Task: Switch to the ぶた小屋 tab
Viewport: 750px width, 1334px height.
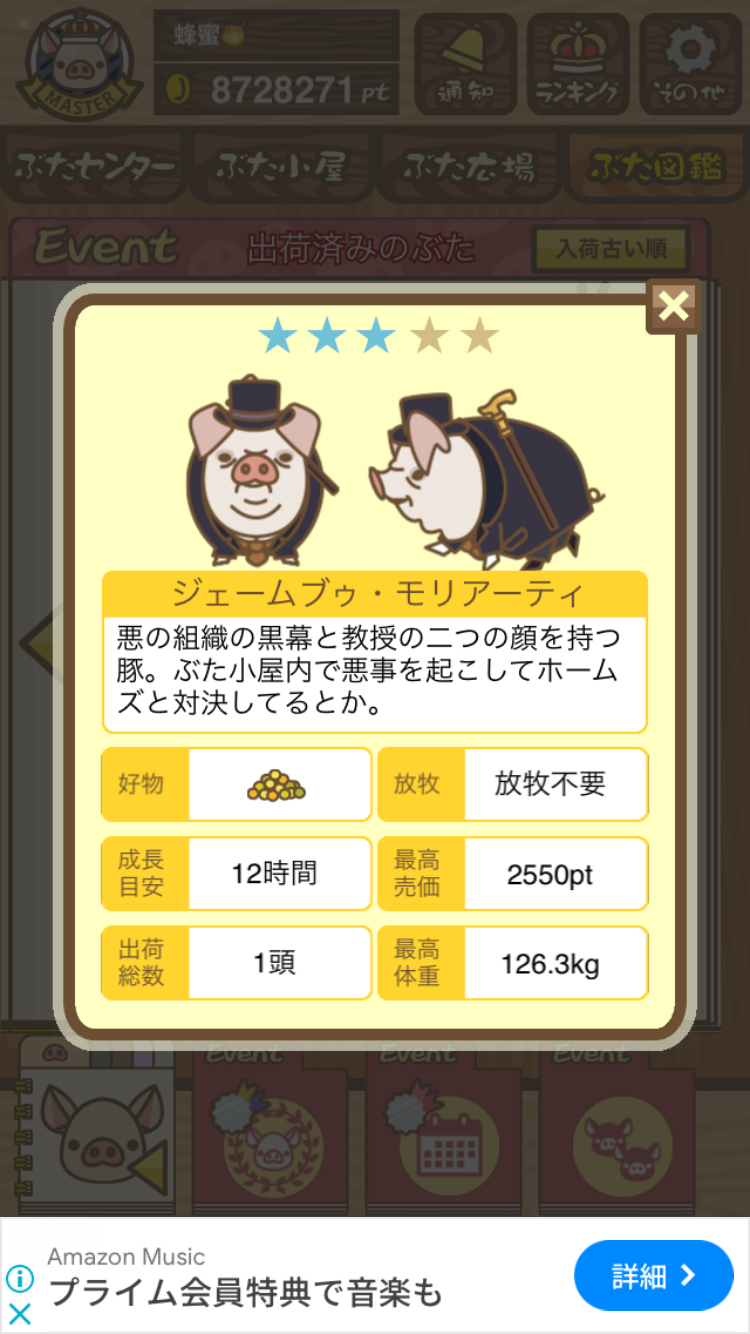Action: (x=281, y=167)
